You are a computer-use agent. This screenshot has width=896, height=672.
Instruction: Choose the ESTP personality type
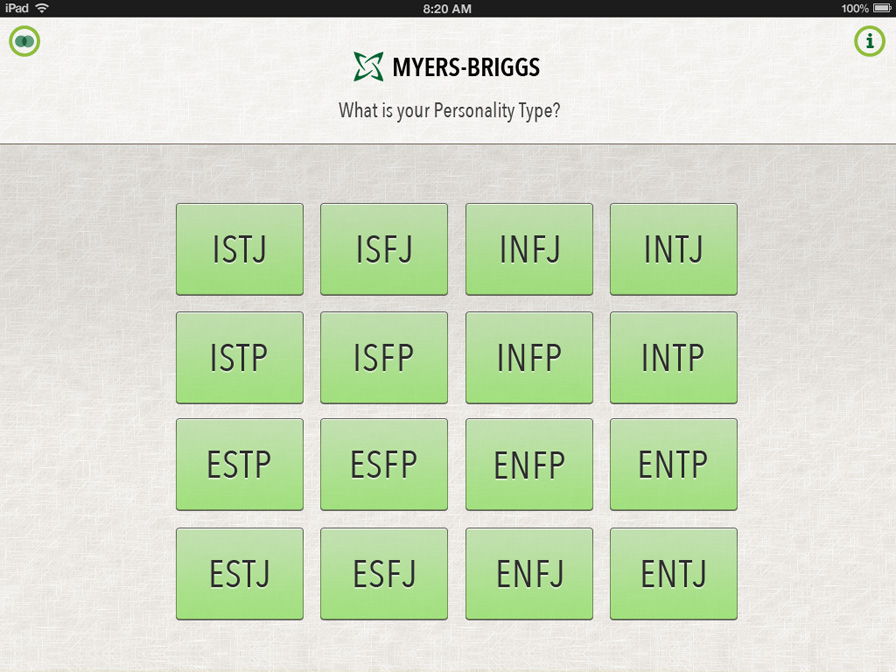coord(240,465)
